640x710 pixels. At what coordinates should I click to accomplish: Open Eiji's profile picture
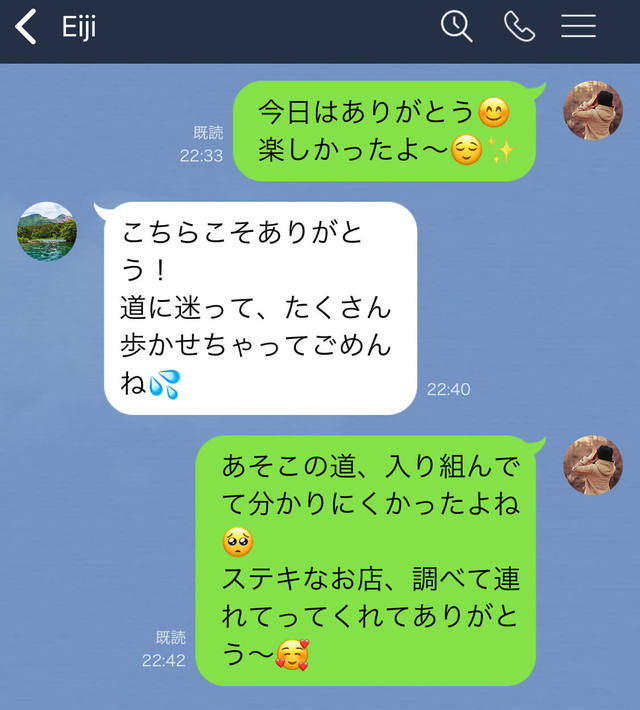pos(47,231)
